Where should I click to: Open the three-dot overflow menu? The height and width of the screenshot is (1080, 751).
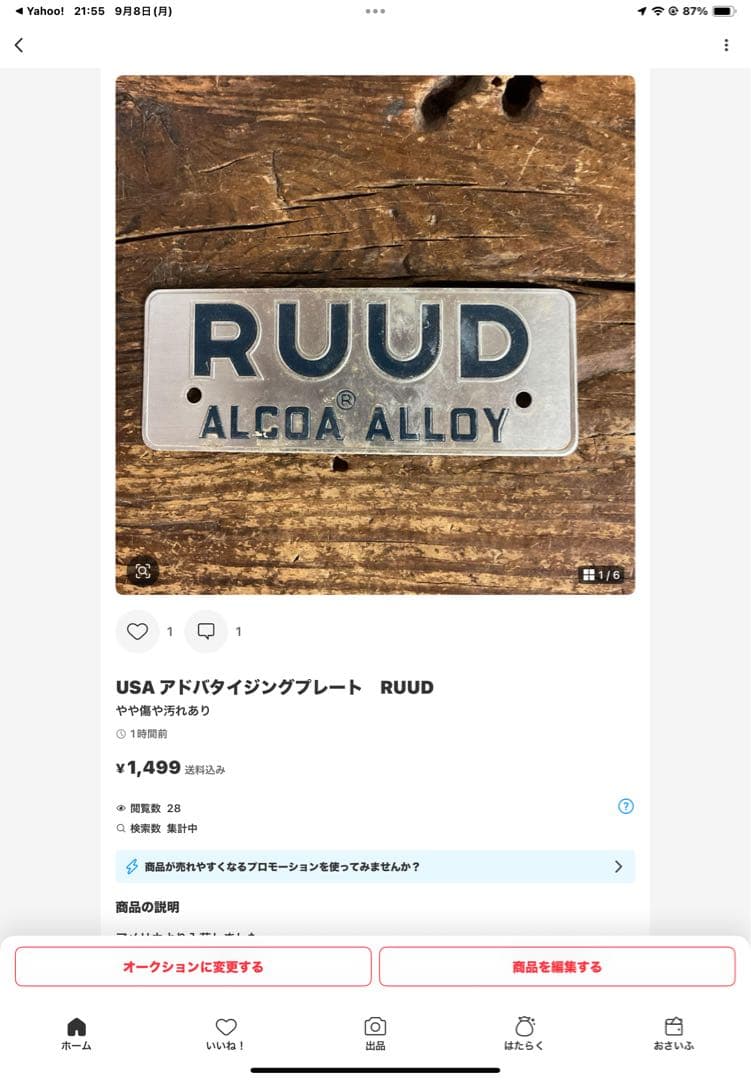(x=726, y=45)
